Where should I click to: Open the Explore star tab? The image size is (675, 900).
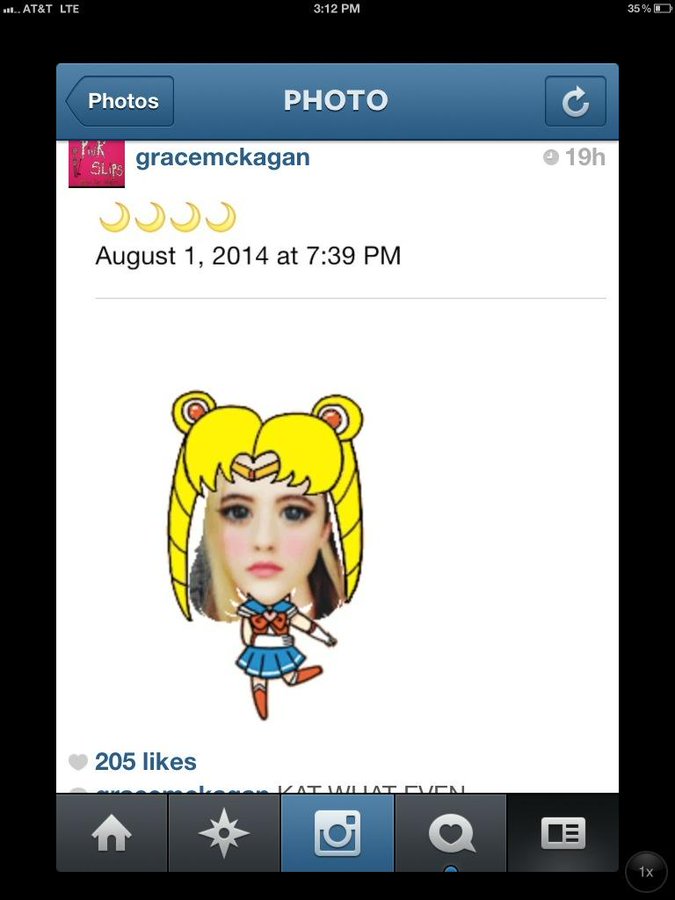(x=224, y=833)
